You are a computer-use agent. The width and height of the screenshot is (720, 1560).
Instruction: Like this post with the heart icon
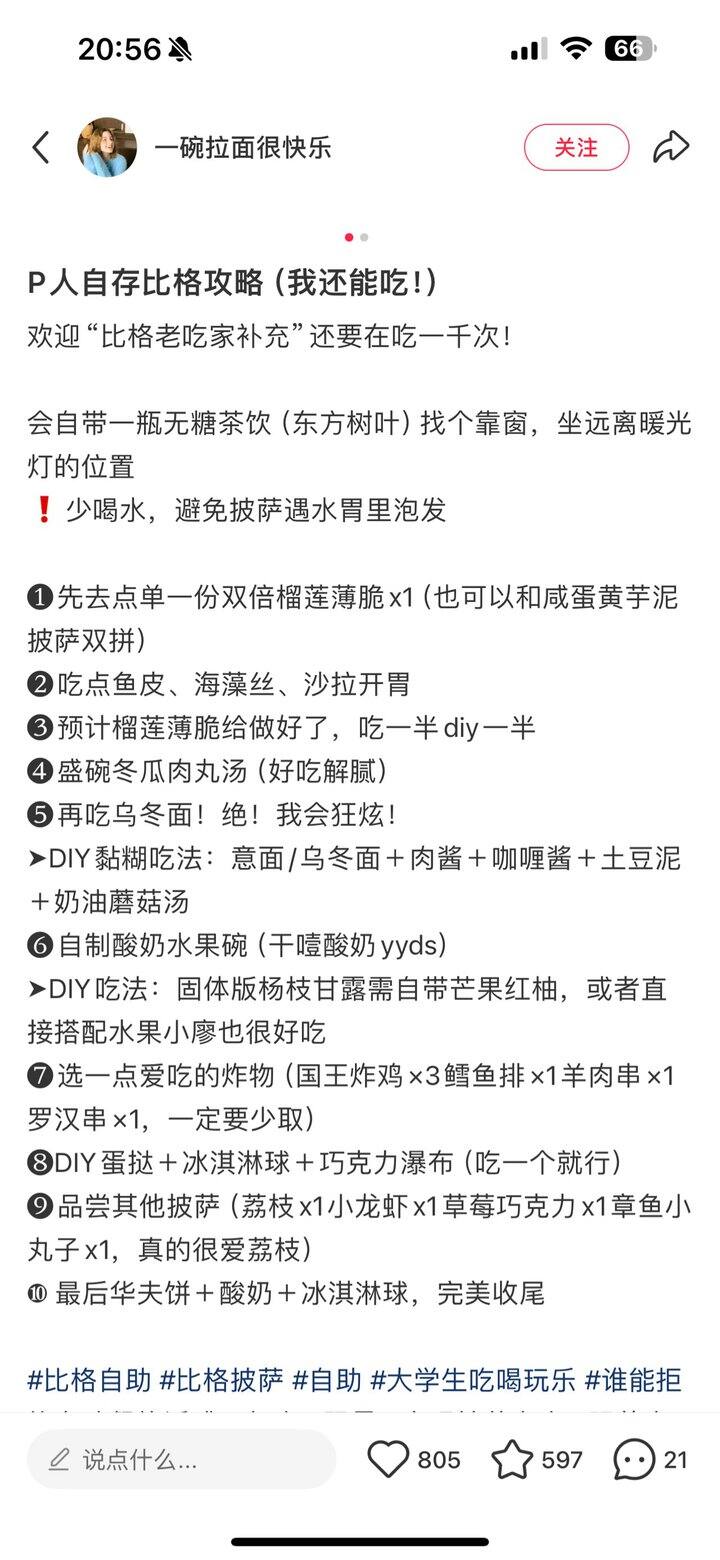pyautogui.click(x=388, y=1460)
